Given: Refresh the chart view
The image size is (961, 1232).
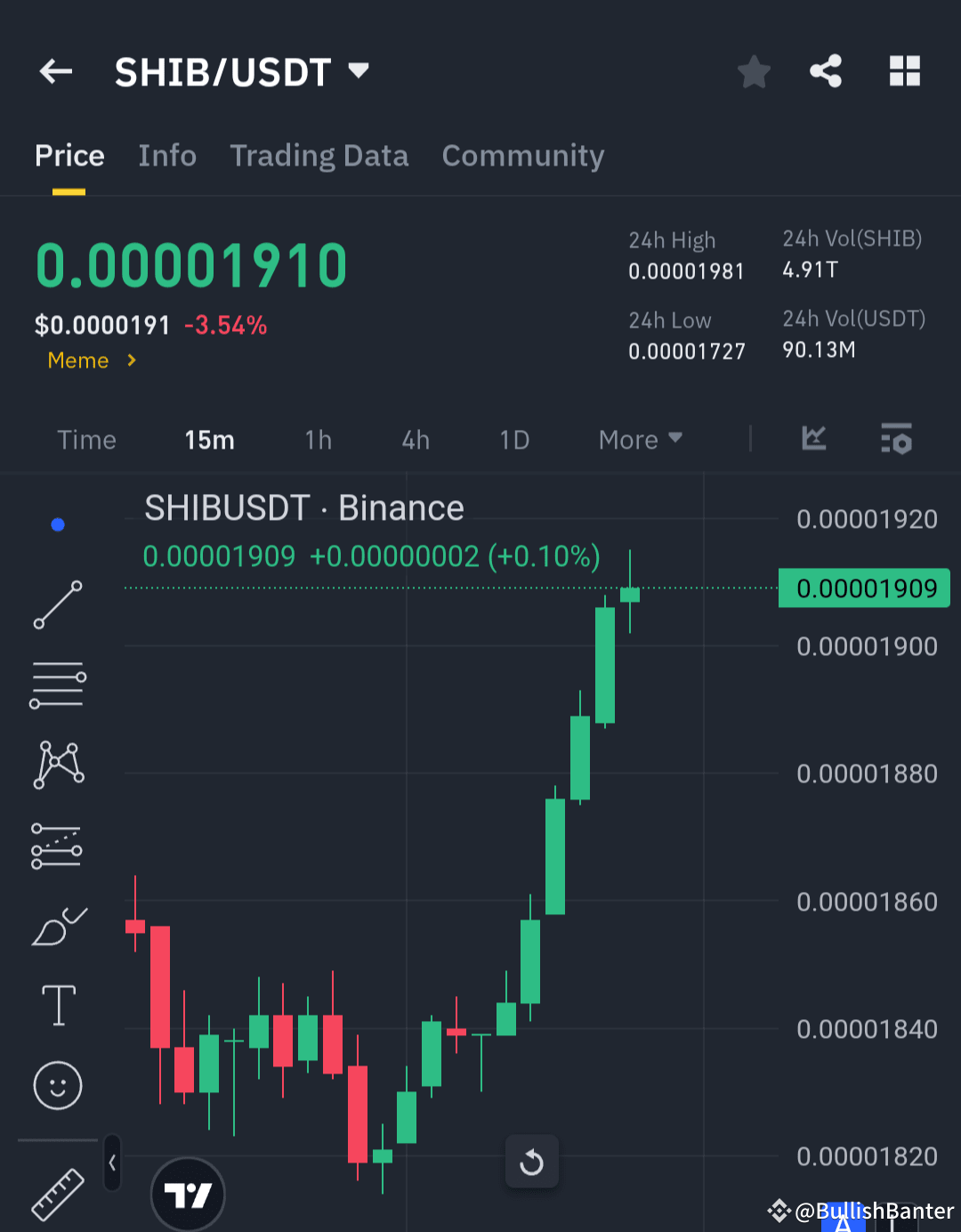Looking at the screenshot, I should (532, 1162).
